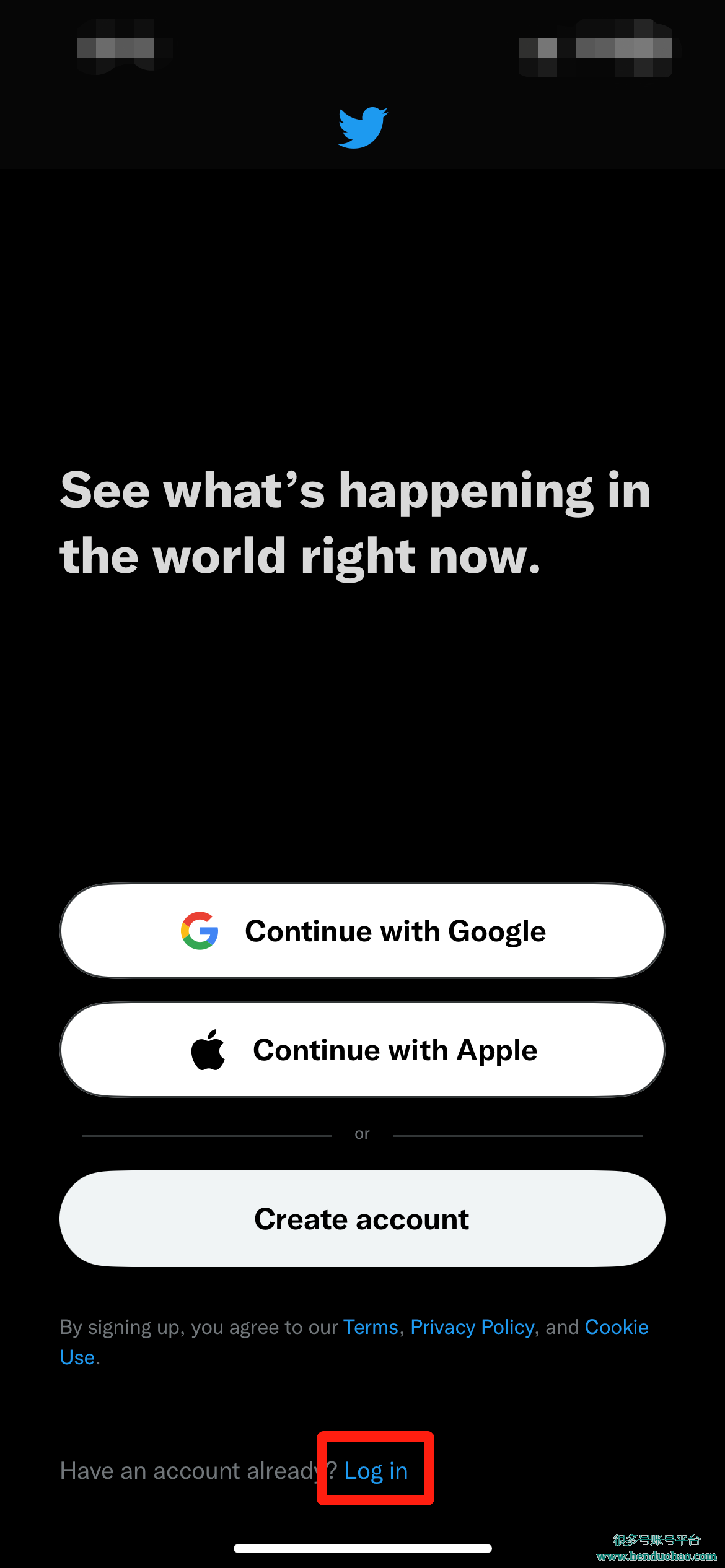725x1568 pixels.
Task: Choose Continue with Apple
Action: tap(362, 1050)
